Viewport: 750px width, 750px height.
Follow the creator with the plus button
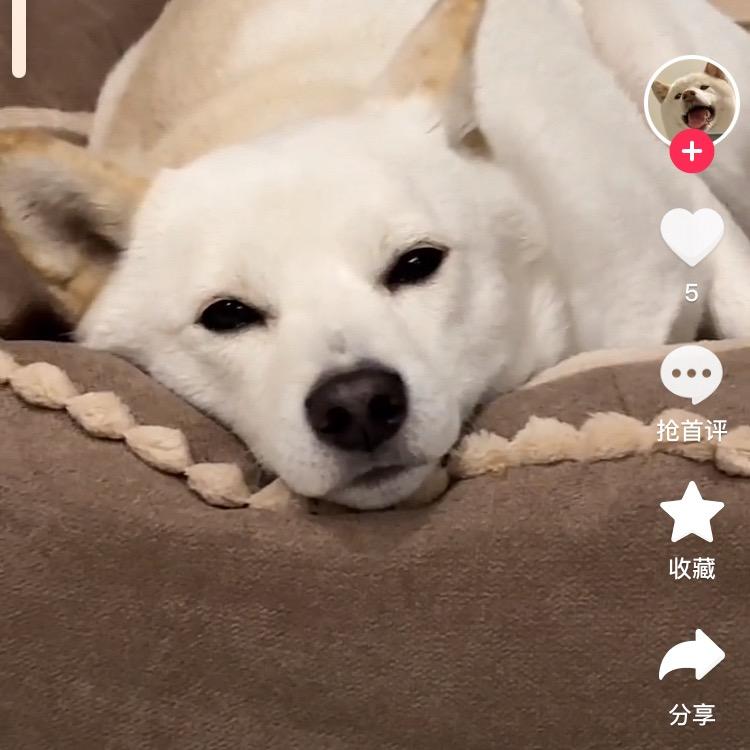point(691,153)
